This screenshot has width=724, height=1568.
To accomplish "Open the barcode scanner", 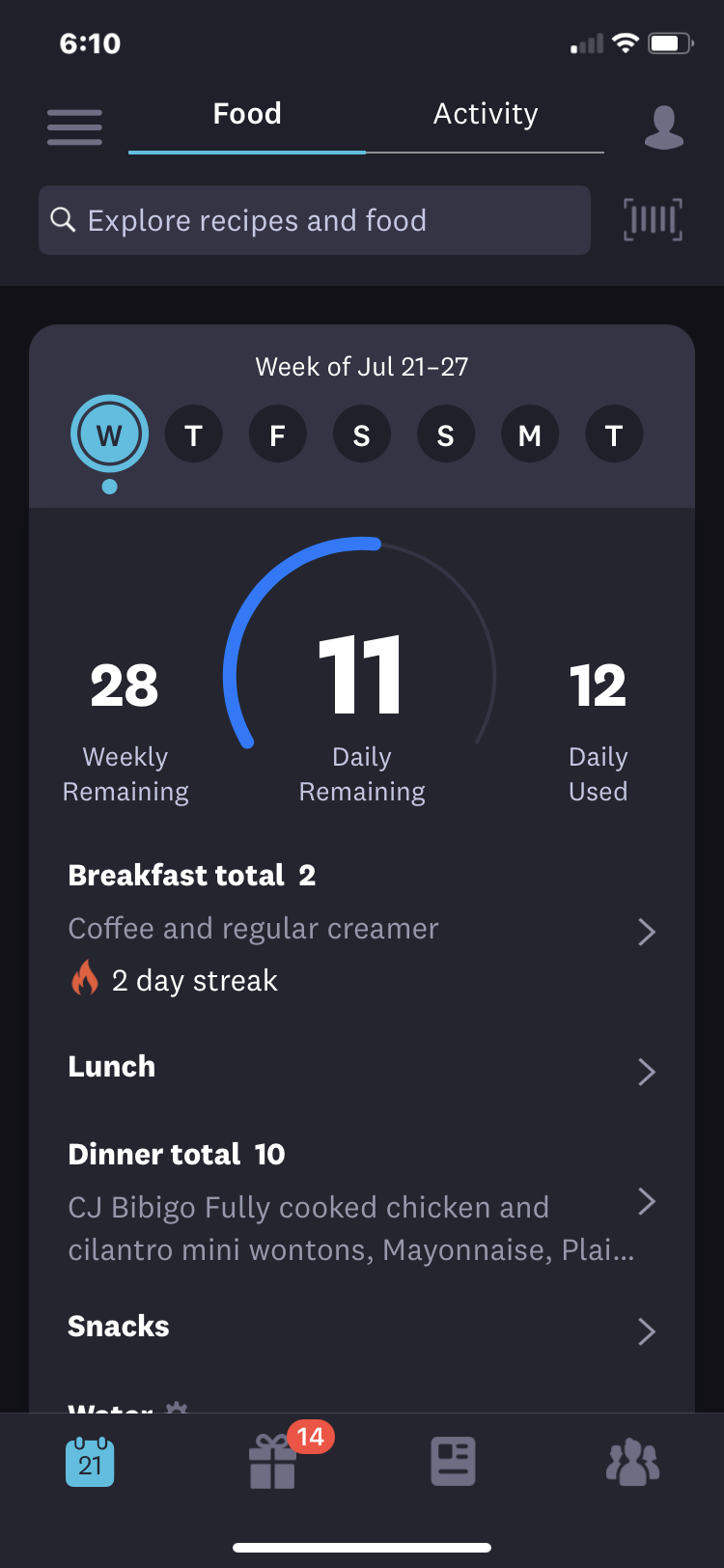I will pos(654,220).
